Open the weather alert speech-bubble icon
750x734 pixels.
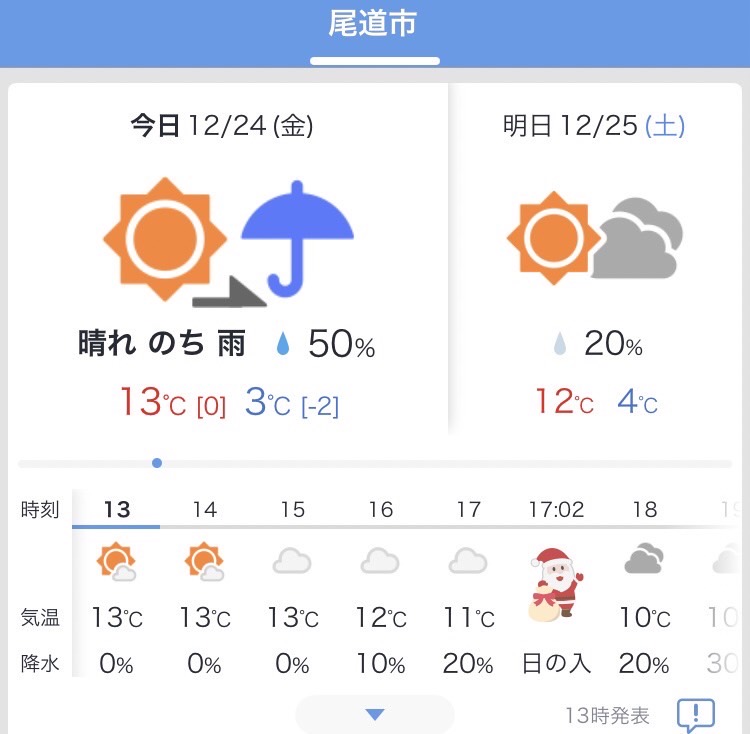click(x=695, y=714)
